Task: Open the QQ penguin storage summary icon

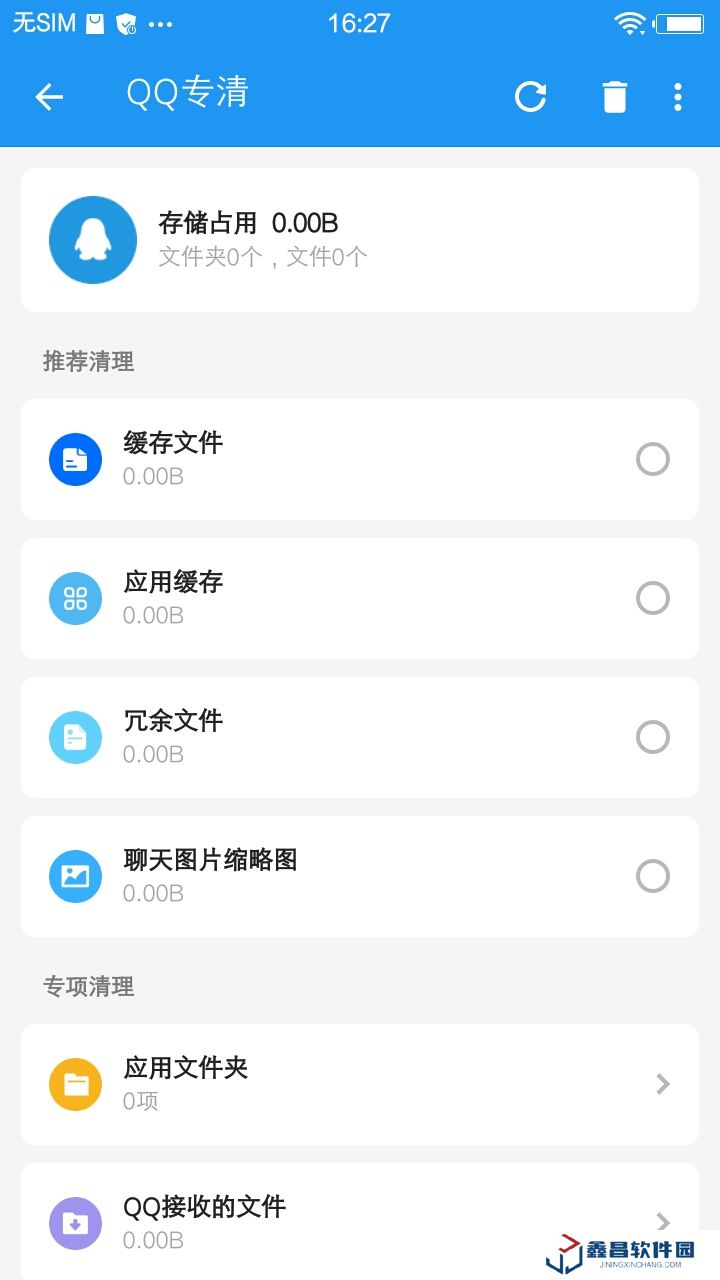Action: (x=92, y=240)
